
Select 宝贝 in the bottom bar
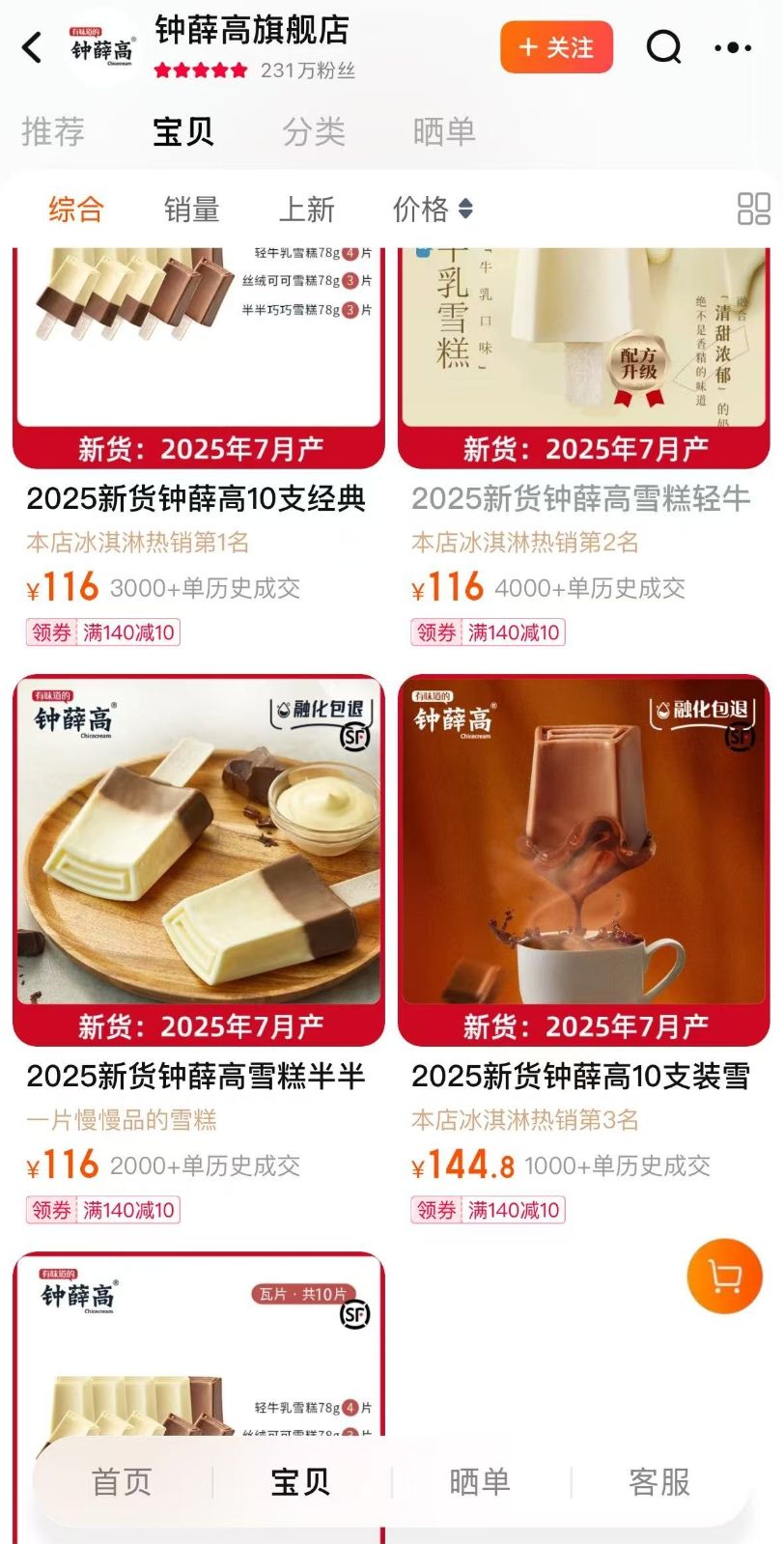pos(300,1481)
